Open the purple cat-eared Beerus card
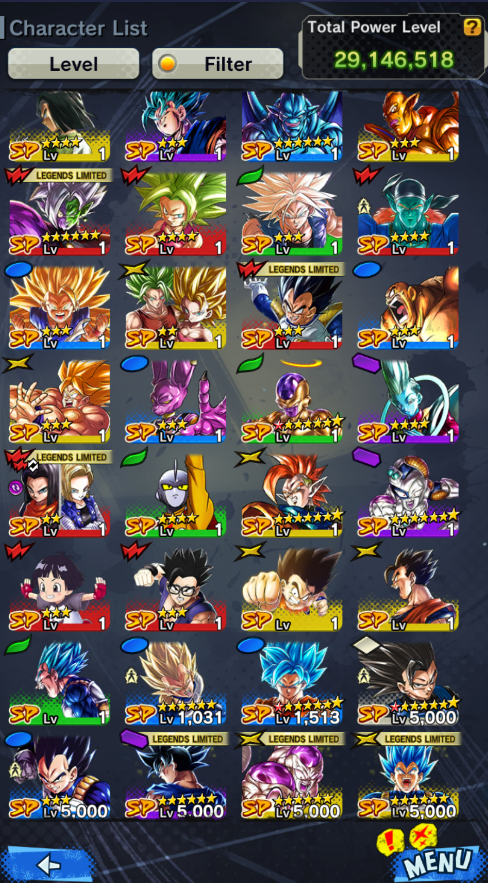488x883 pixels. click(x=176, y=403)
